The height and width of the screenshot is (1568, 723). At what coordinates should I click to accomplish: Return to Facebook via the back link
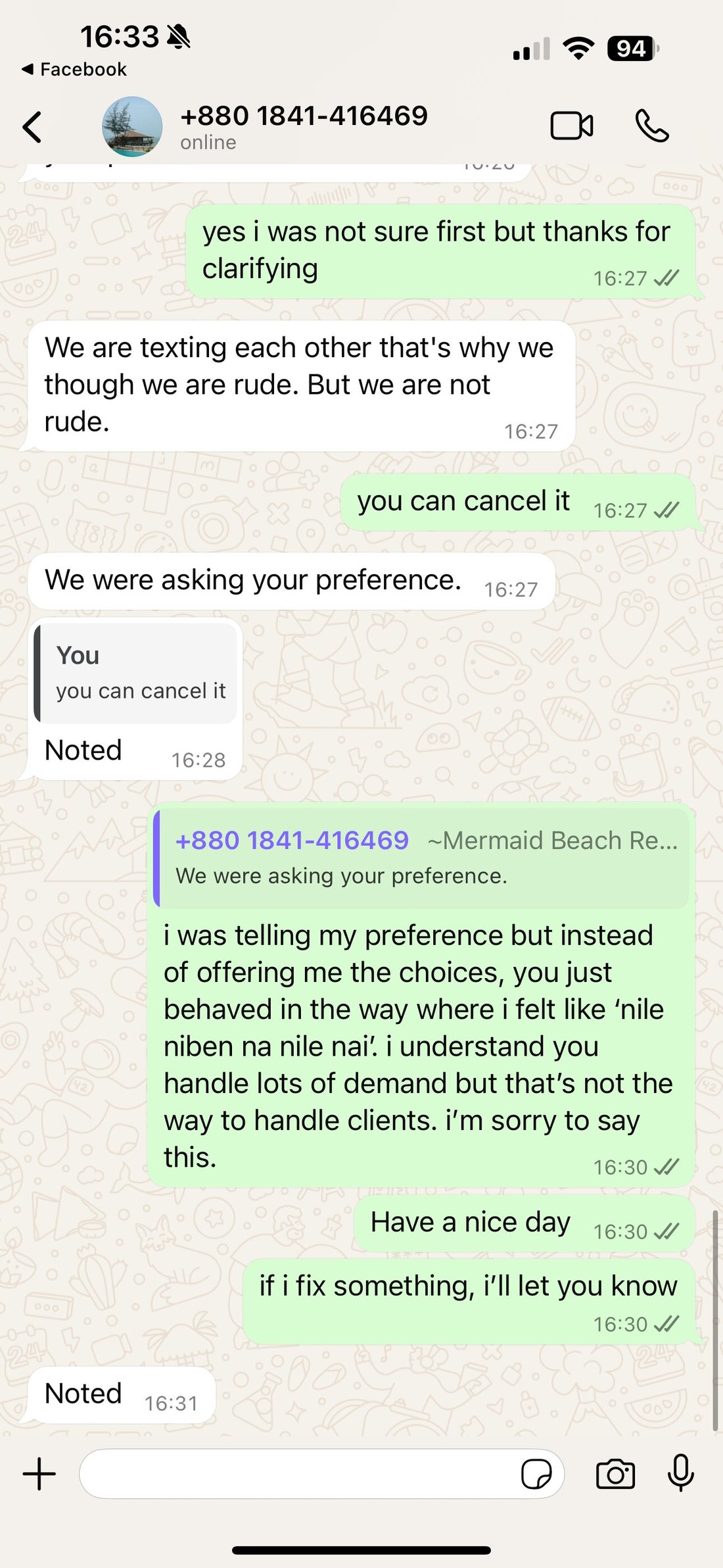point(74,69)
